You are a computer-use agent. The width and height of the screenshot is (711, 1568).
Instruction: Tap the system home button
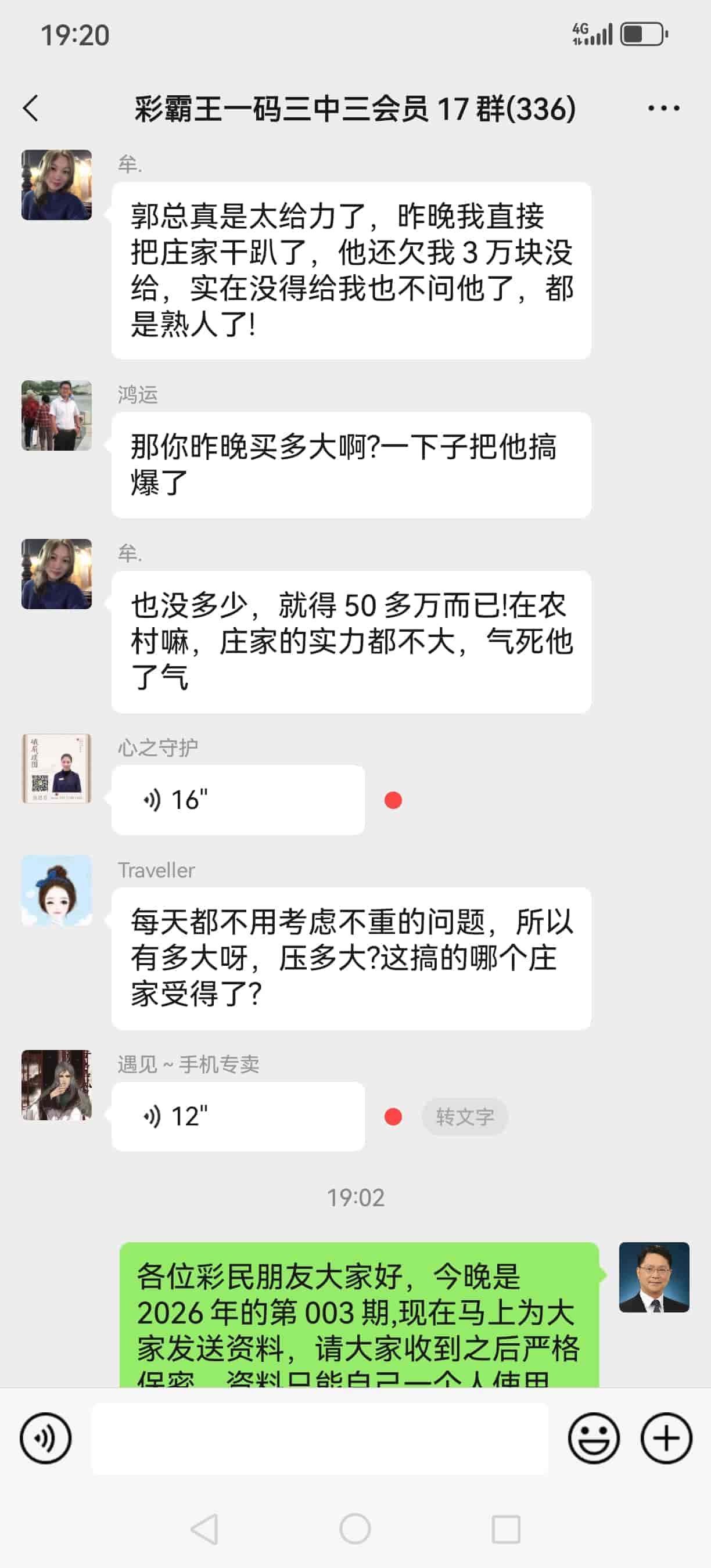355,1529
